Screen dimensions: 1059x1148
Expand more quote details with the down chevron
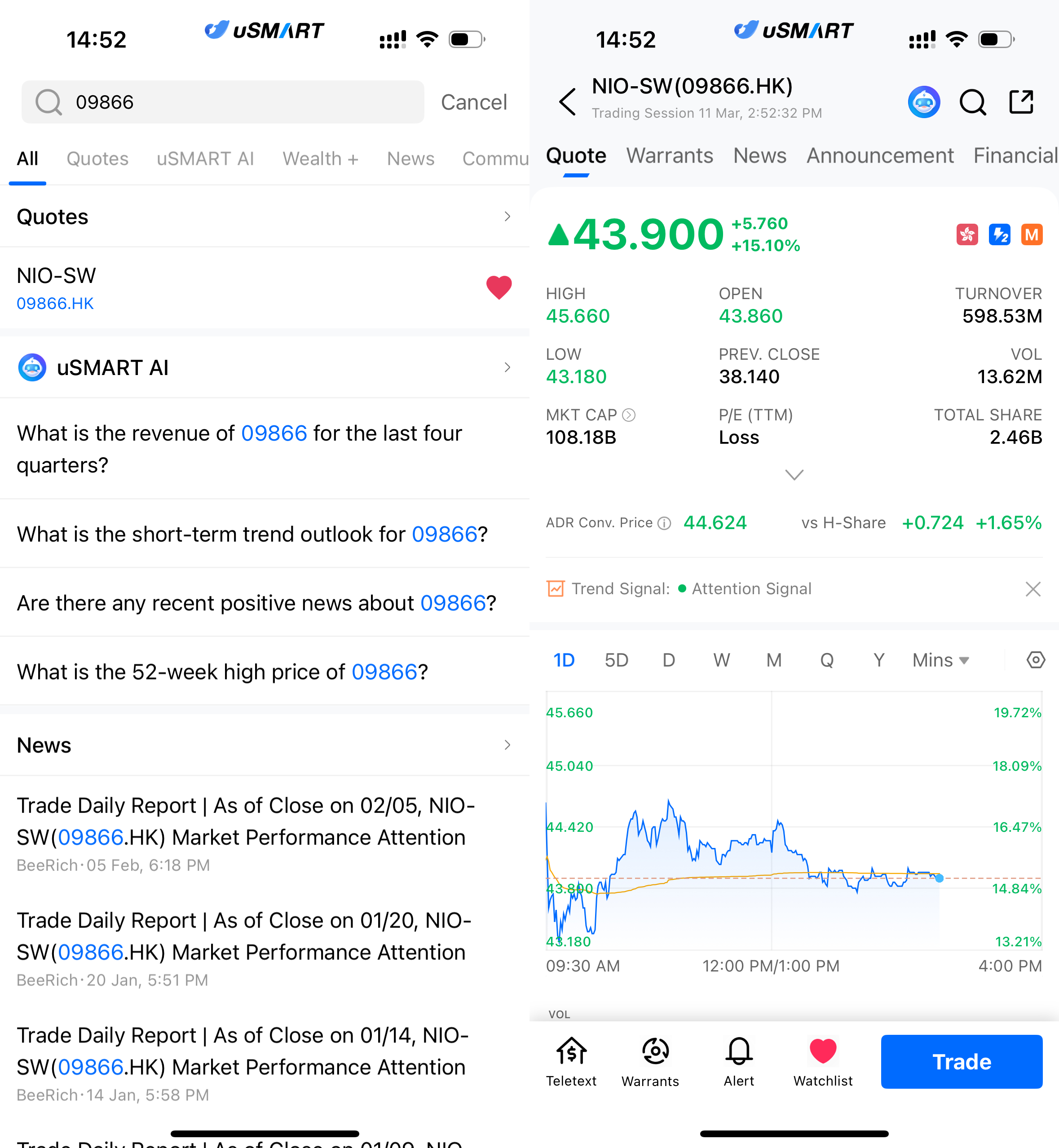point(794,475)
